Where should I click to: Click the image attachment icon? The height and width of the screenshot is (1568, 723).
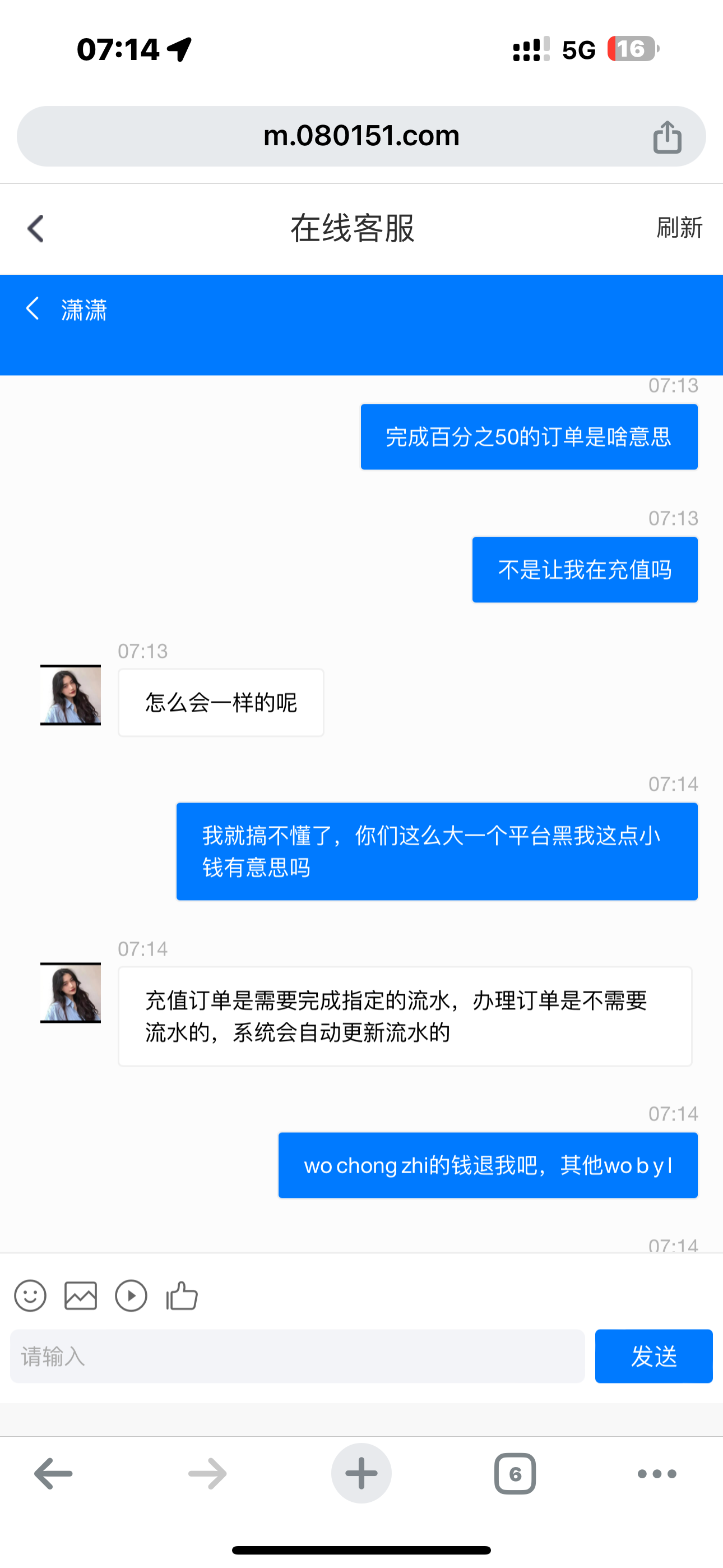79,1296
